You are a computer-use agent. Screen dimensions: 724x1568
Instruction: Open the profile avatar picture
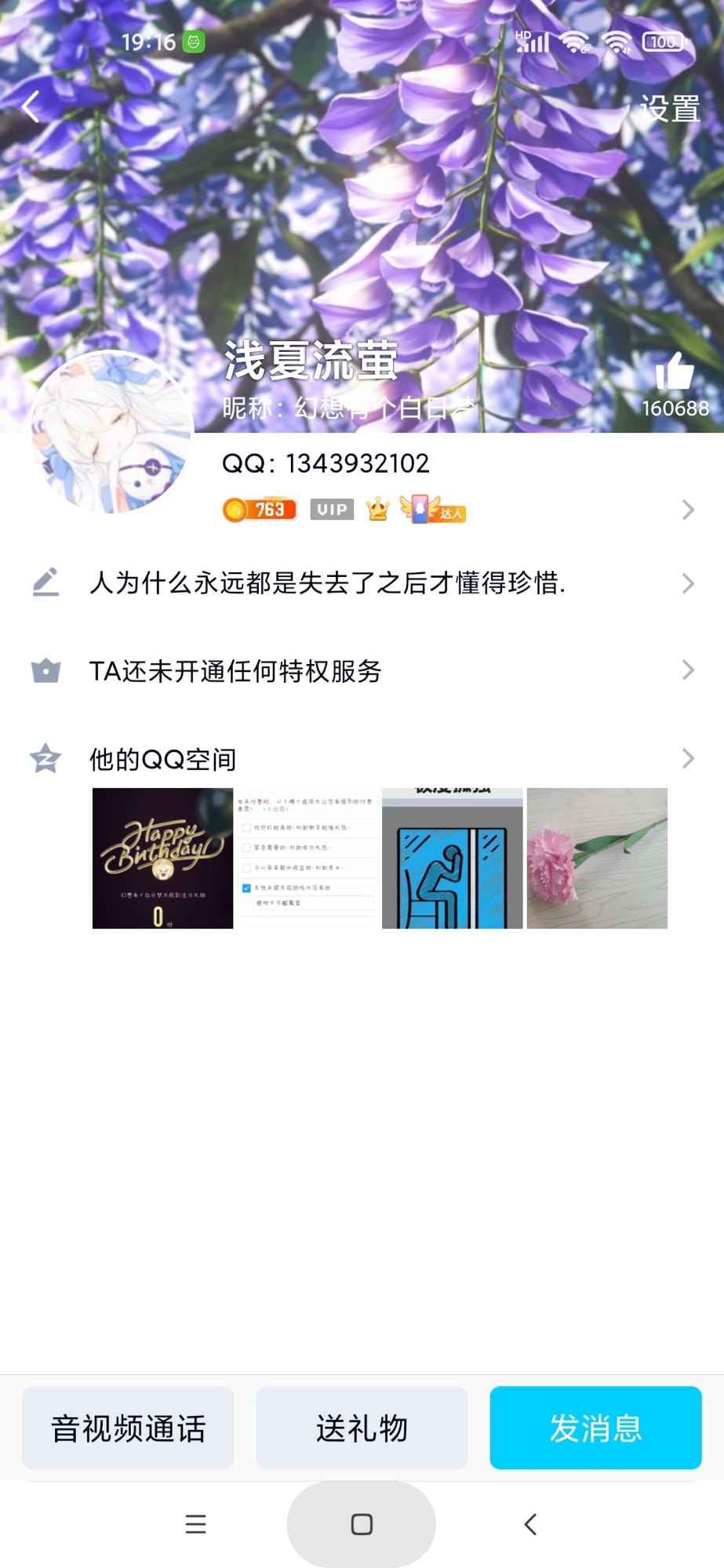(x=111, y=432)
